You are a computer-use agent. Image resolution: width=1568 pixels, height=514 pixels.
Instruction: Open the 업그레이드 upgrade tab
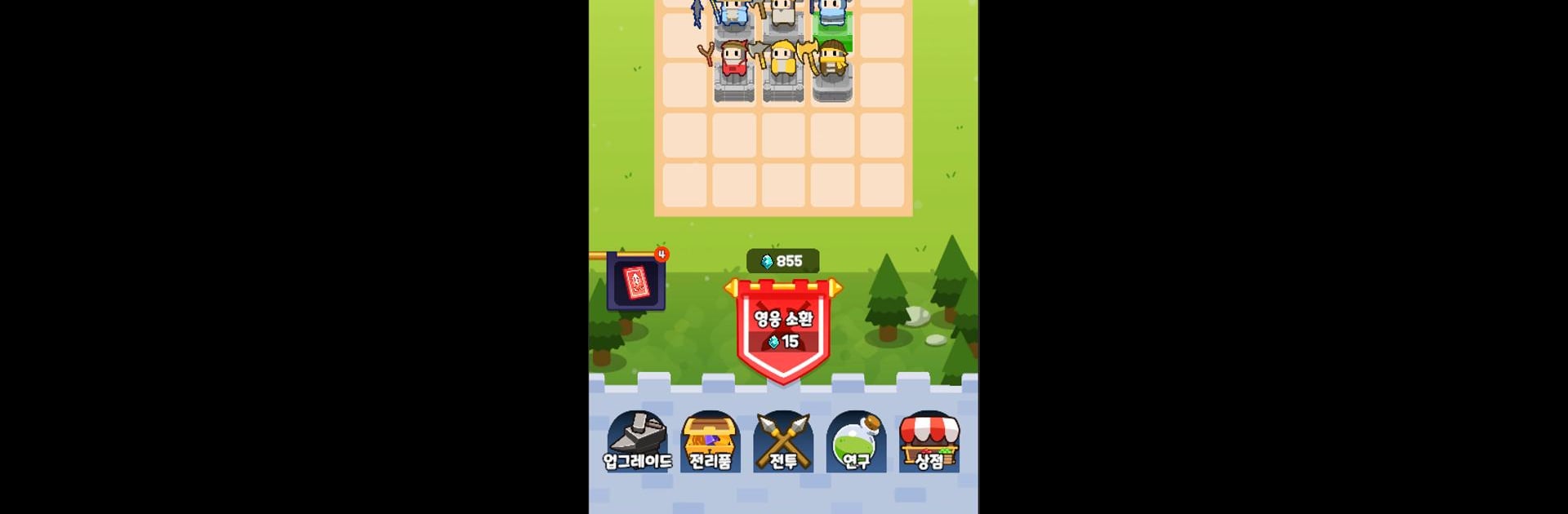coord(638,442)
